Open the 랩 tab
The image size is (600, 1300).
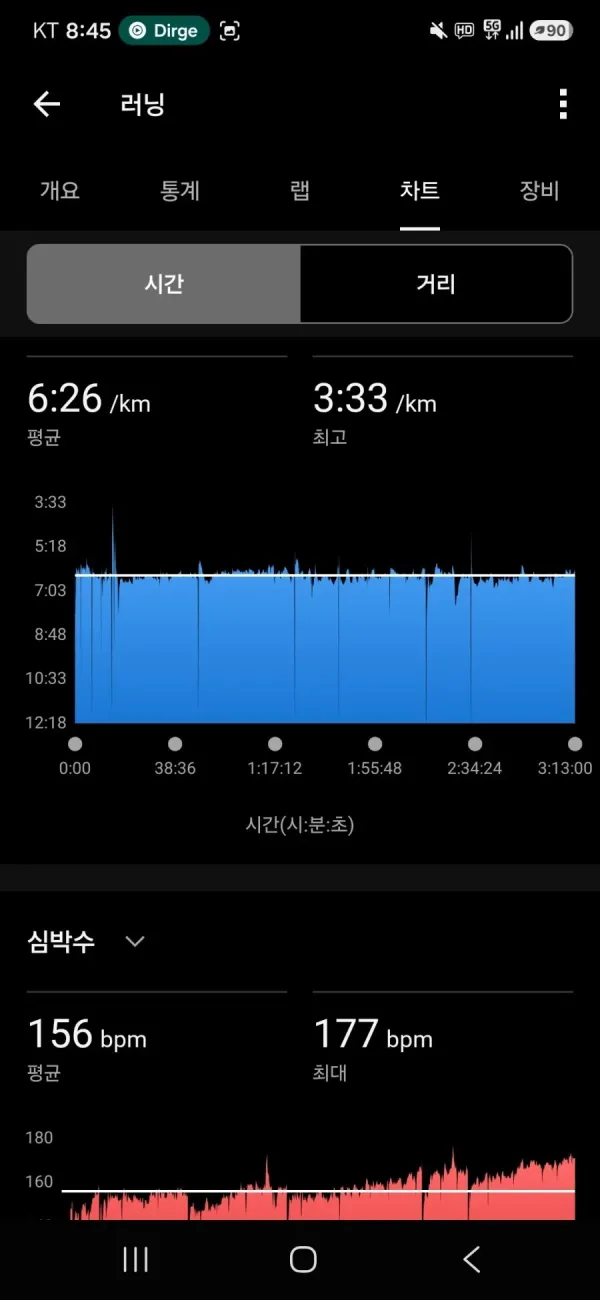pyautogui.click(x=300, y=190)
